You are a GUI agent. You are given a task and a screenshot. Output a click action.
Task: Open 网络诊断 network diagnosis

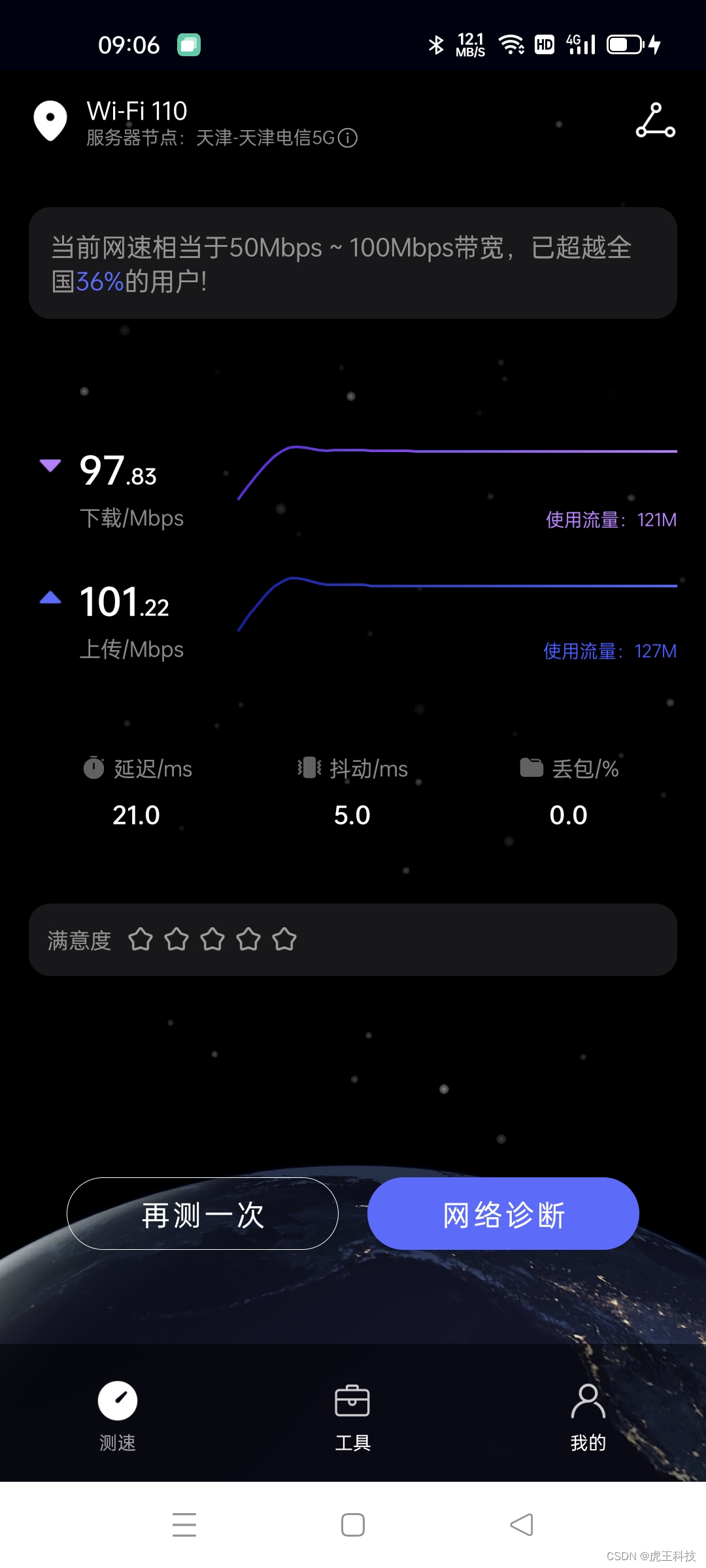(x=503, y=1214)
